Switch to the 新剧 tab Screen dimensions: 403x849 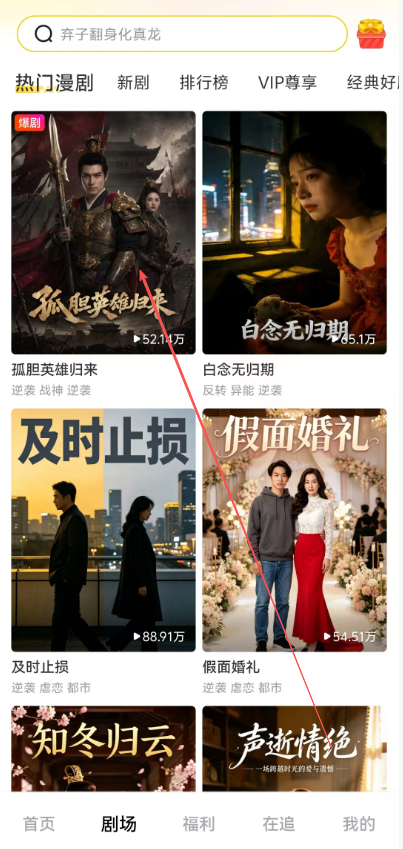point(133,83)
